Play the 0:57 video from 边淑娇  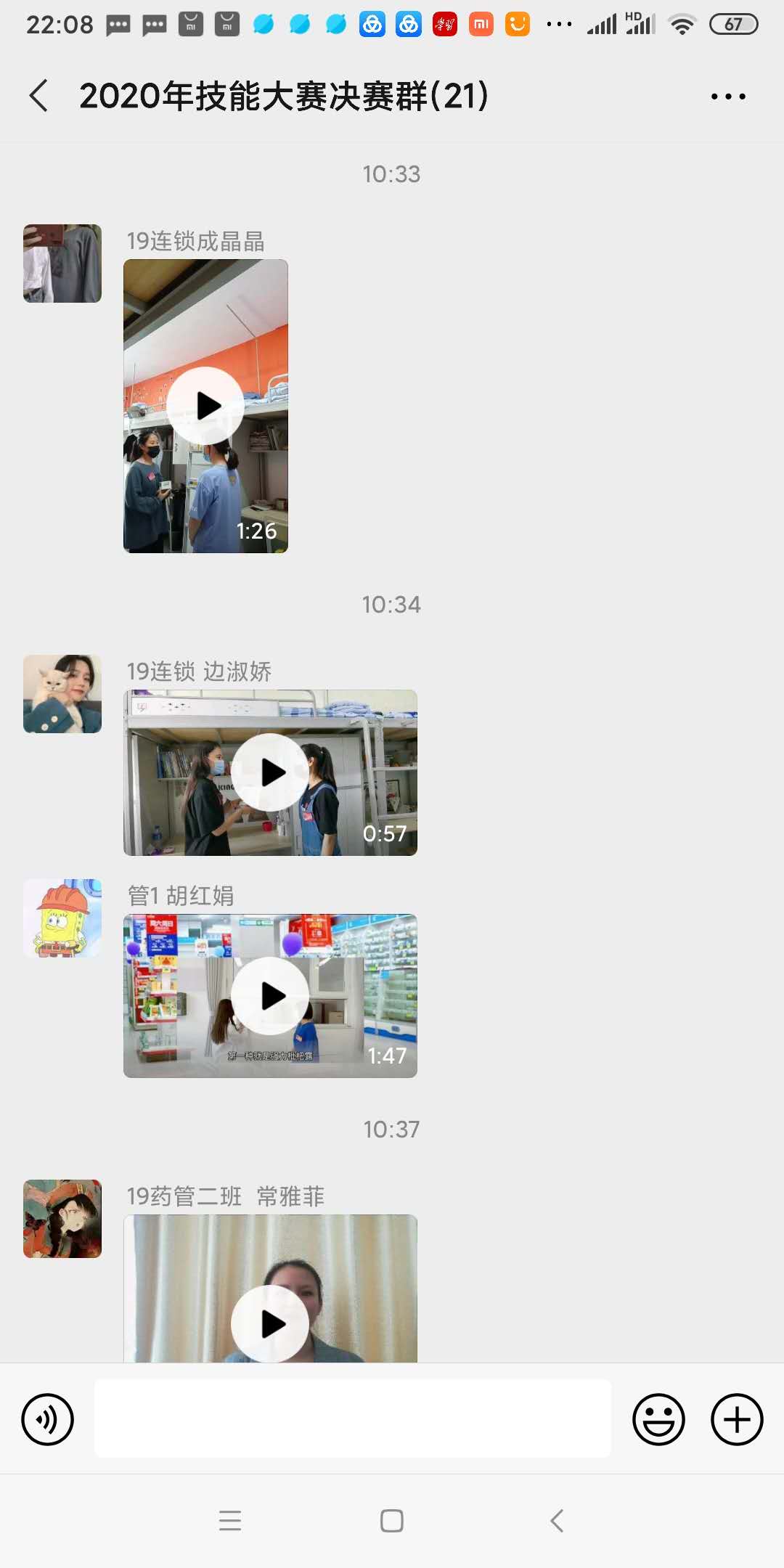tap(270, 772)
